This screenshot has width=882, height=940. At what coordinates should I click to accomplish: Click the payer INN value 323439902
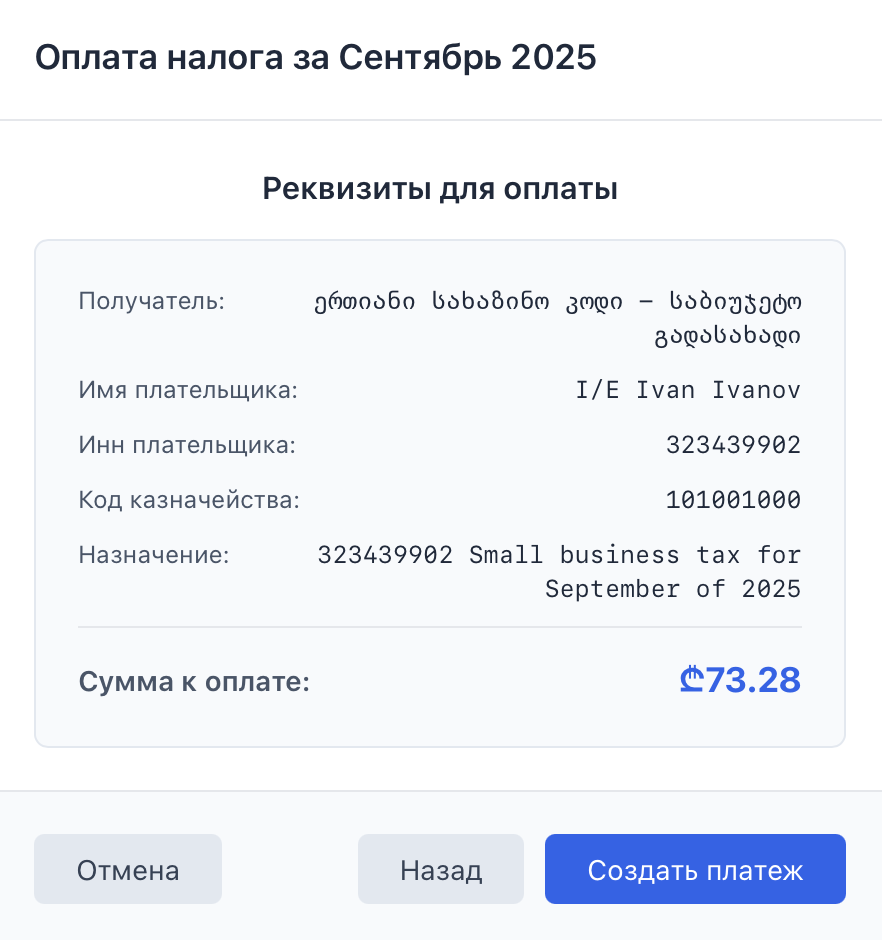(733, 445)
